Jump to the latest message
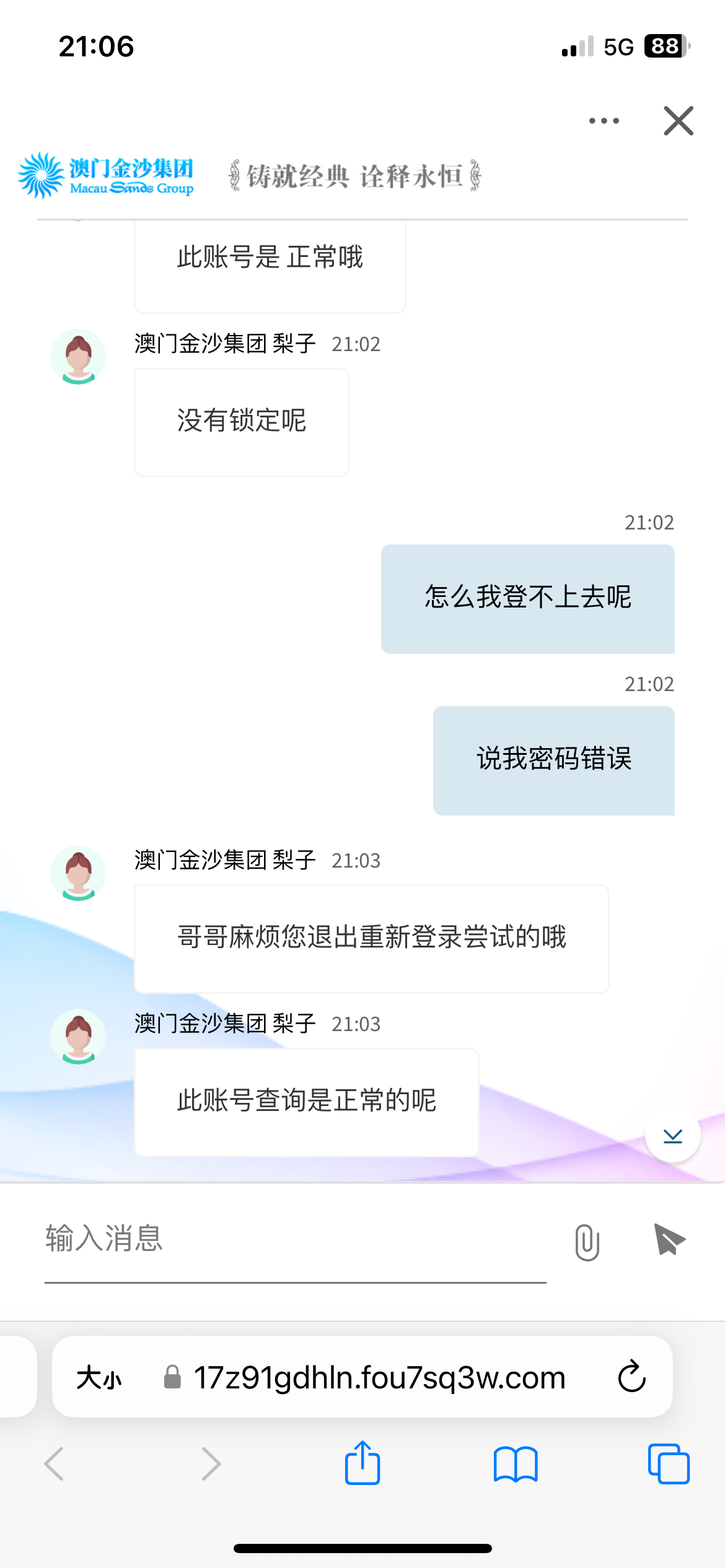This screenshot has width=725, height=1568. pyautogui.click(x=672, y=1135)
